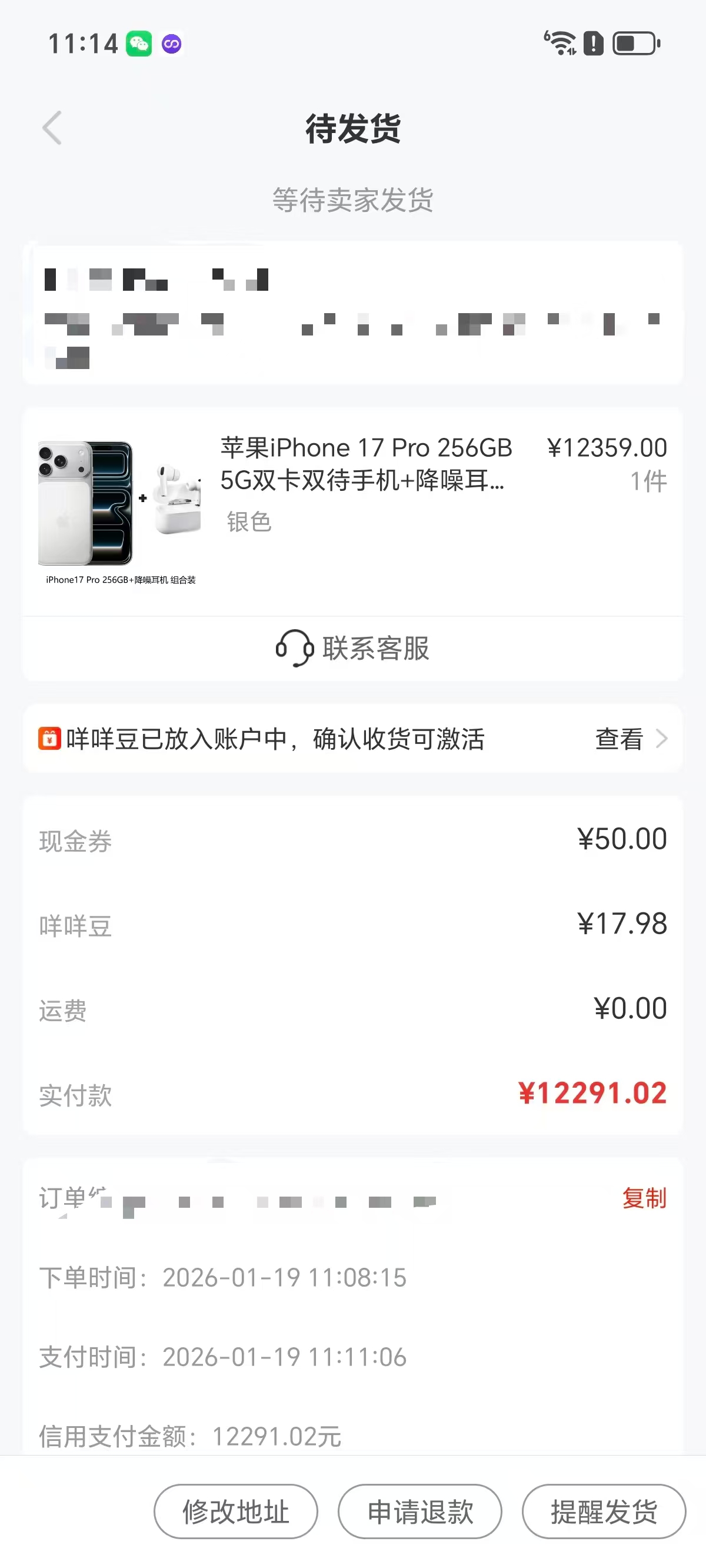The height and width of the screenshot is (1568, 706).
Task: Remind the seller to ship with 提醒发货
Action: pyautogui.click(x=604, y=1512)
